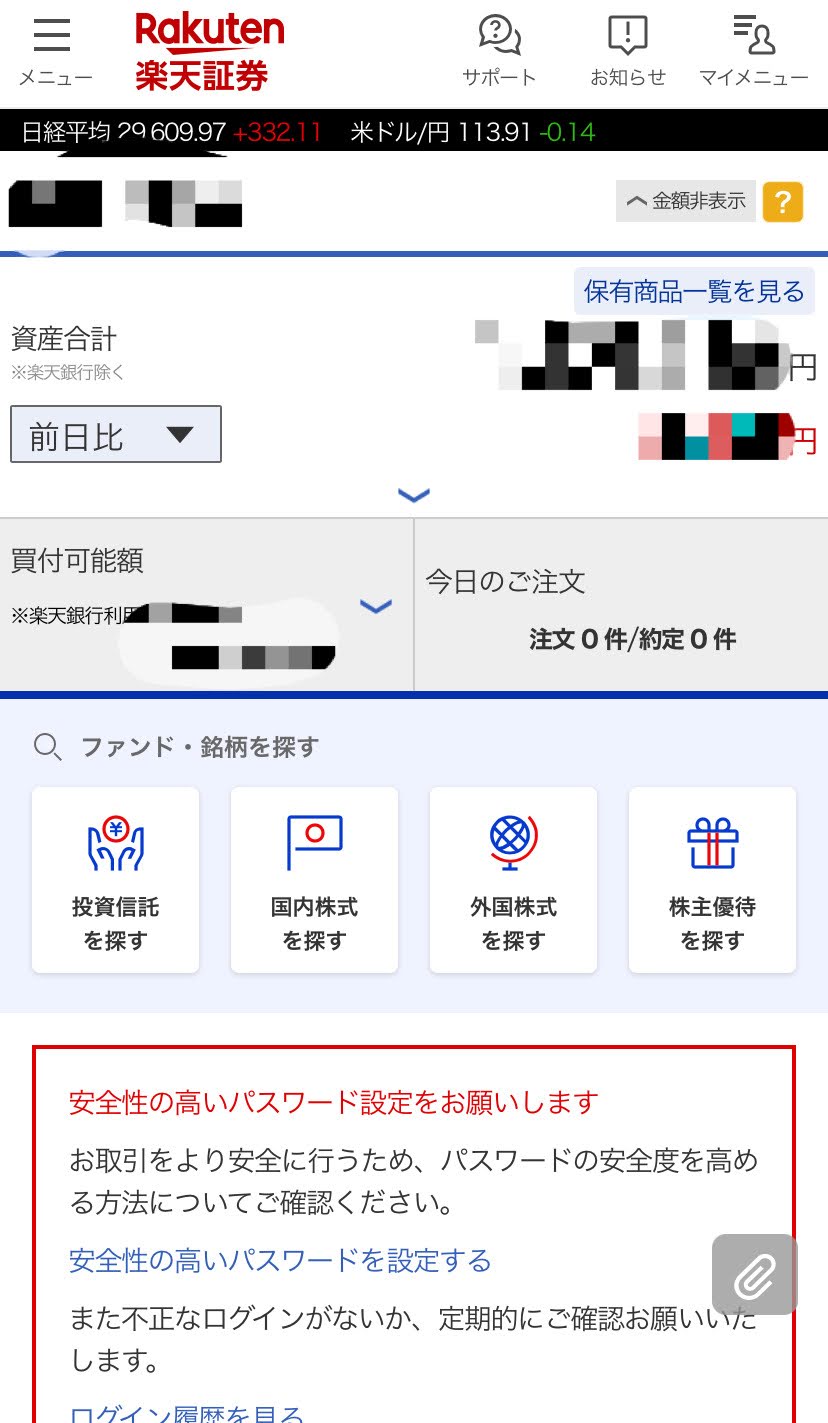The width and height of the screenshot is (828, 1423).
Task: Open the 前日比 dropdown
Action: coord(116,434)
